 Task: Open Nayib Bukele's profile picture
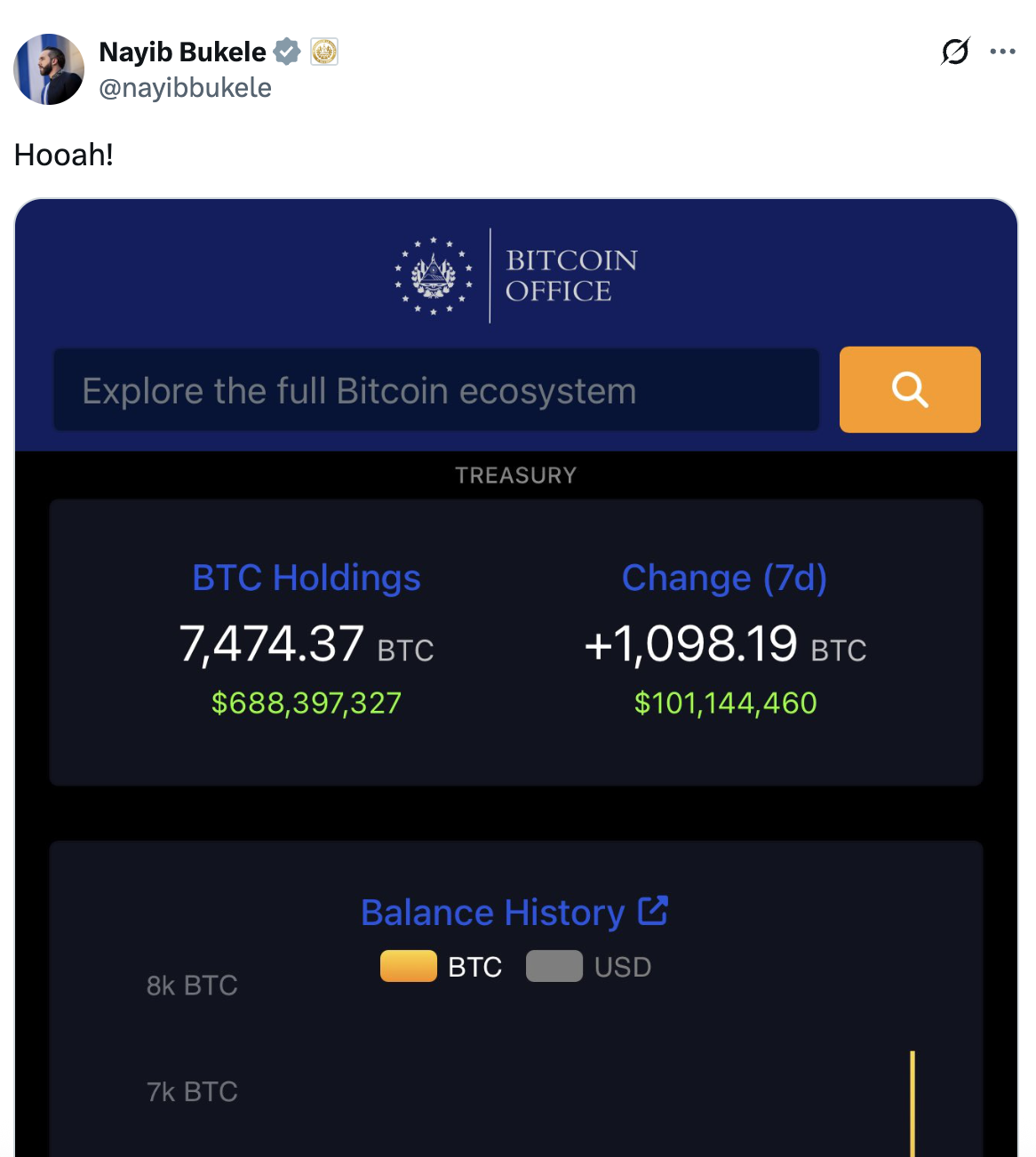click(x=49, y=69)
